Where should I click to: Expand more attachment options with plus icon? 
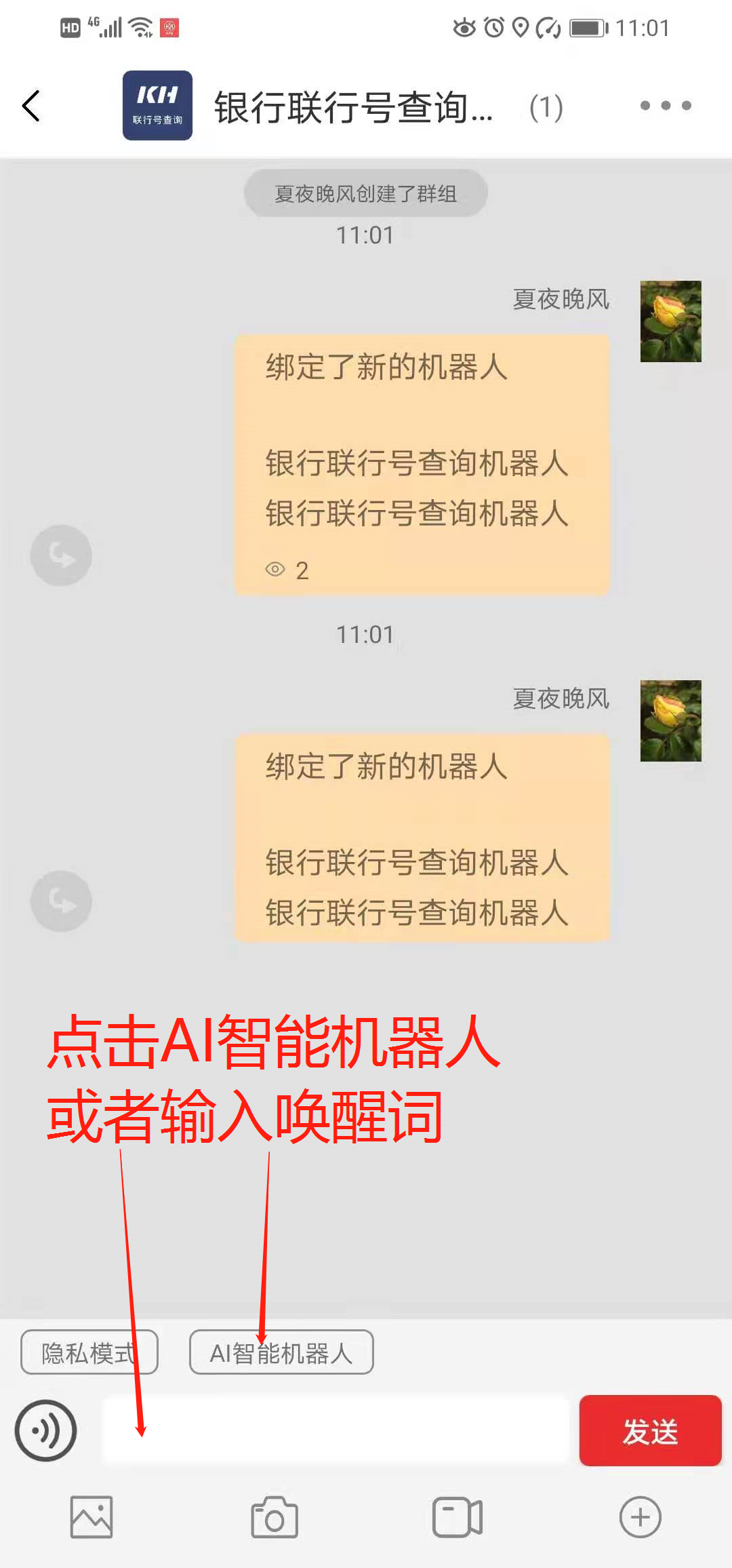(x=640, y=1517)
